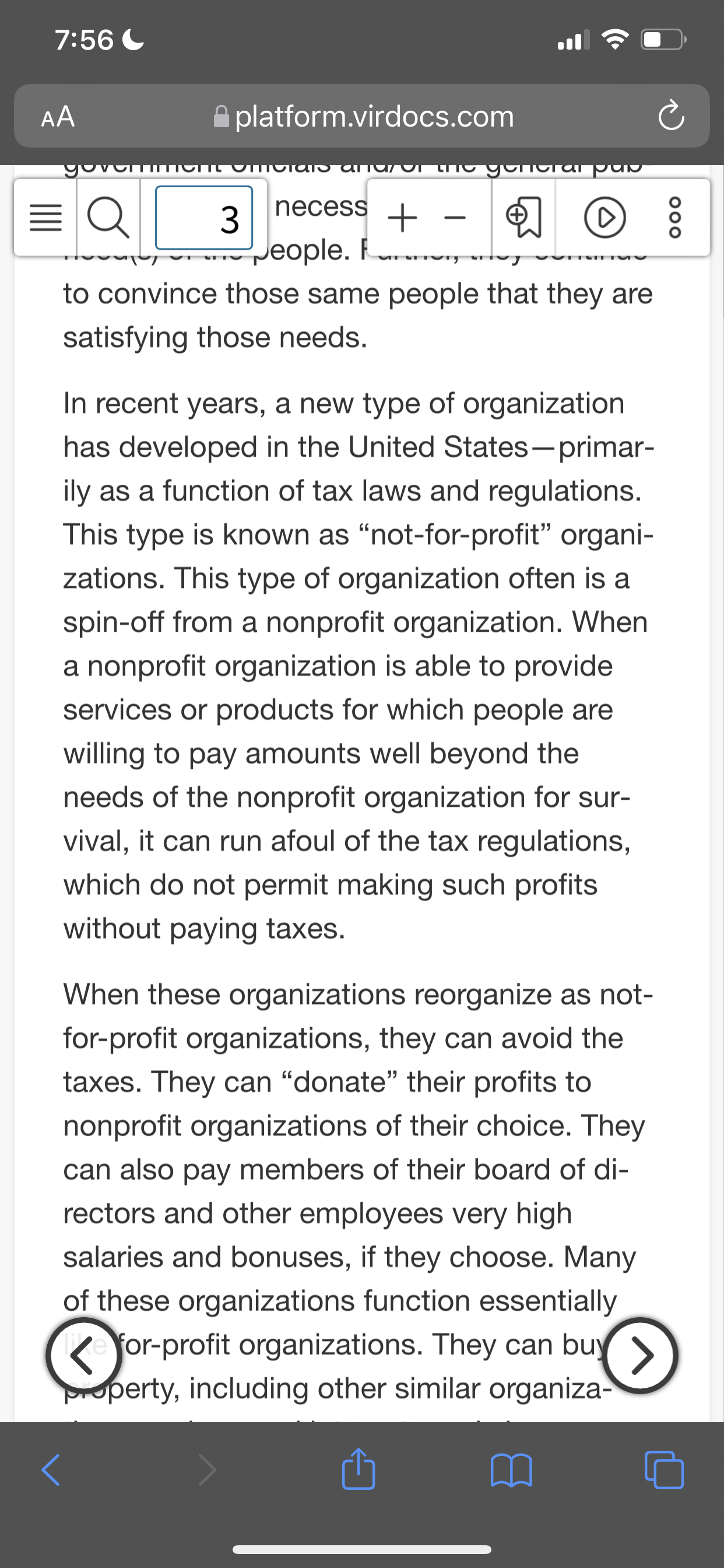Viewport: 724px width, 1568px height.
Task: Tap the page number field showing 3
Action: pos(204,218)
